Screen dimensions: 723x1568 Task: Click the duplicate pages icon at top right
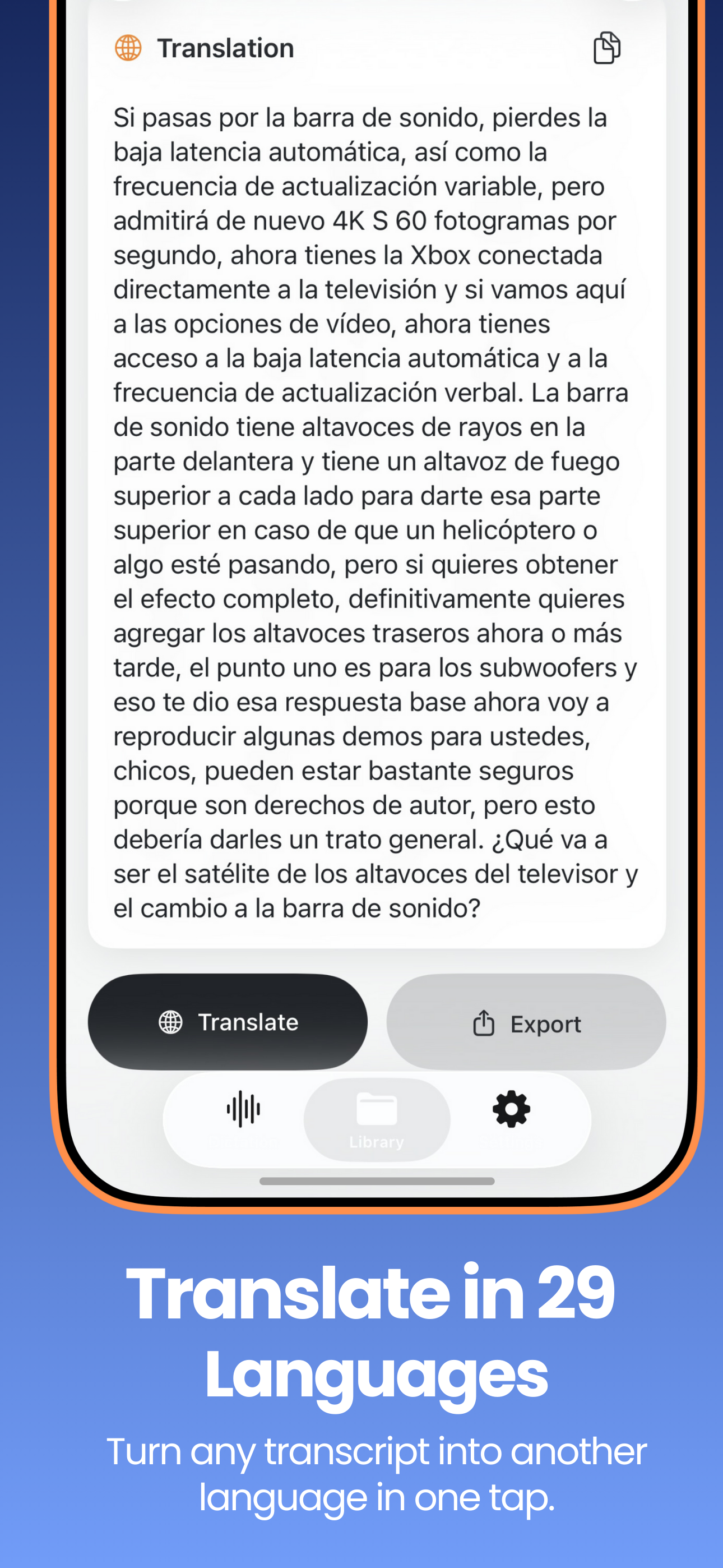point(607,48)
